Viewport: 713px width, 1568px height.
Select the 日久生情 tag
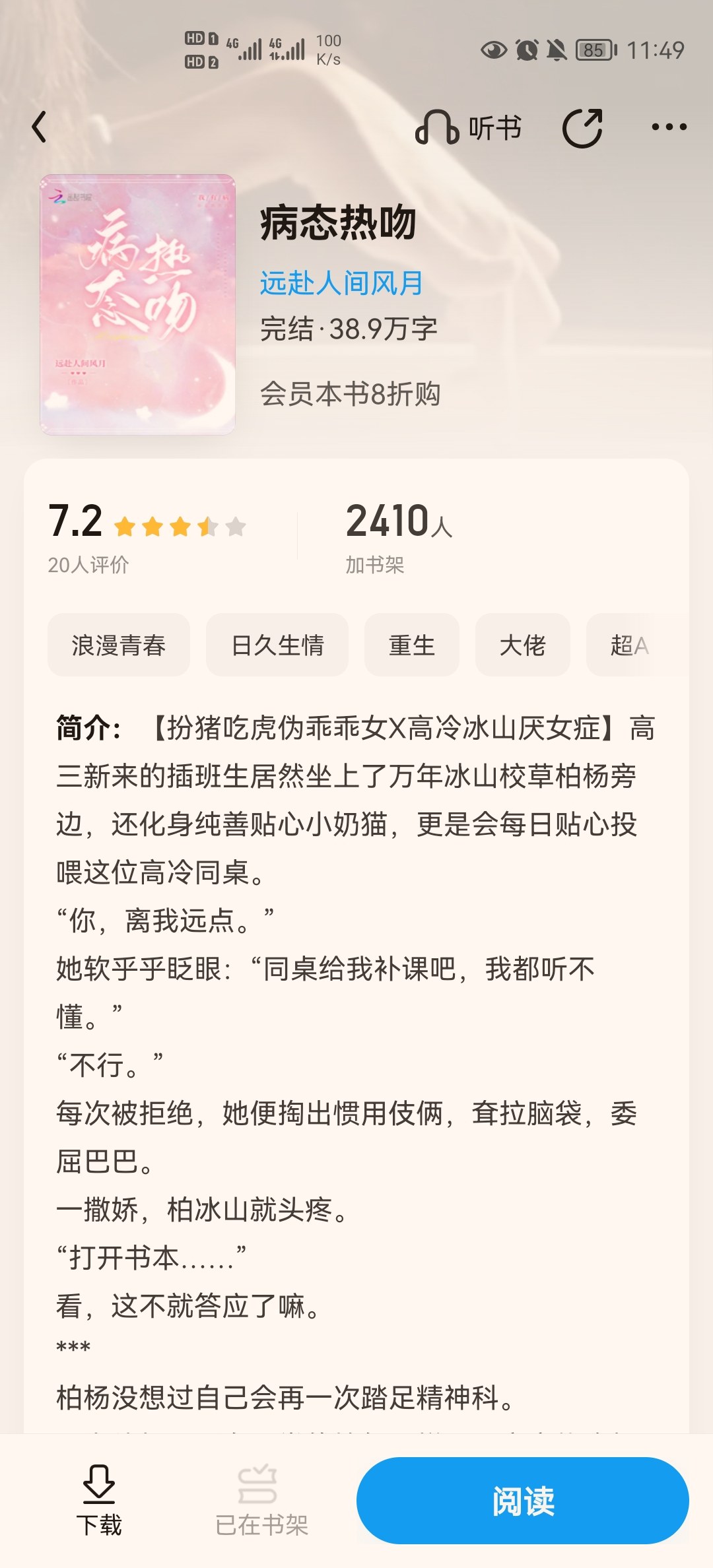point(277,645)
